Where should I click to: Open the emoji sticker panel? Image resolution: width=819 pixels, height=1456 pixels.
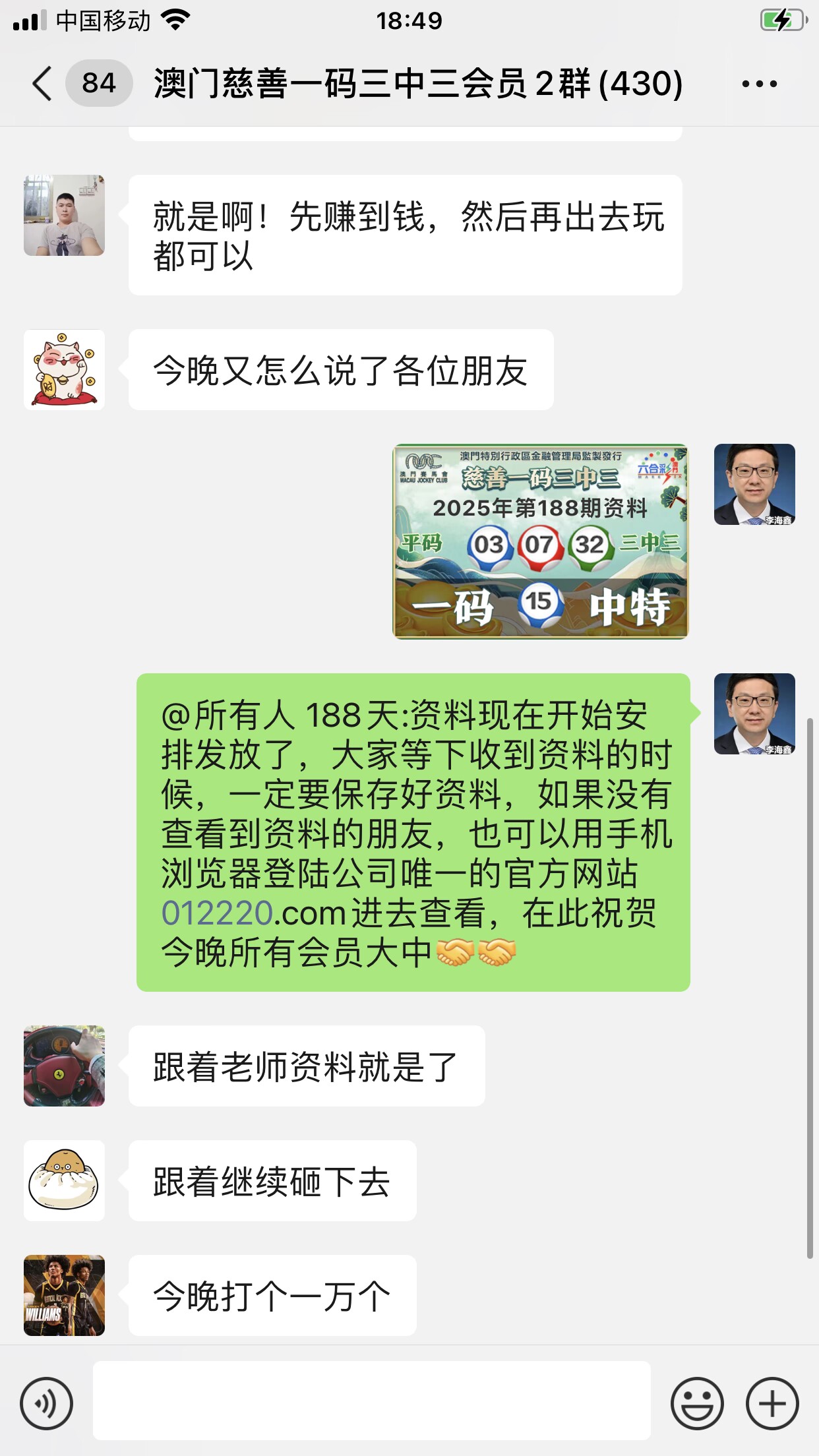[x=696, y=1403]
